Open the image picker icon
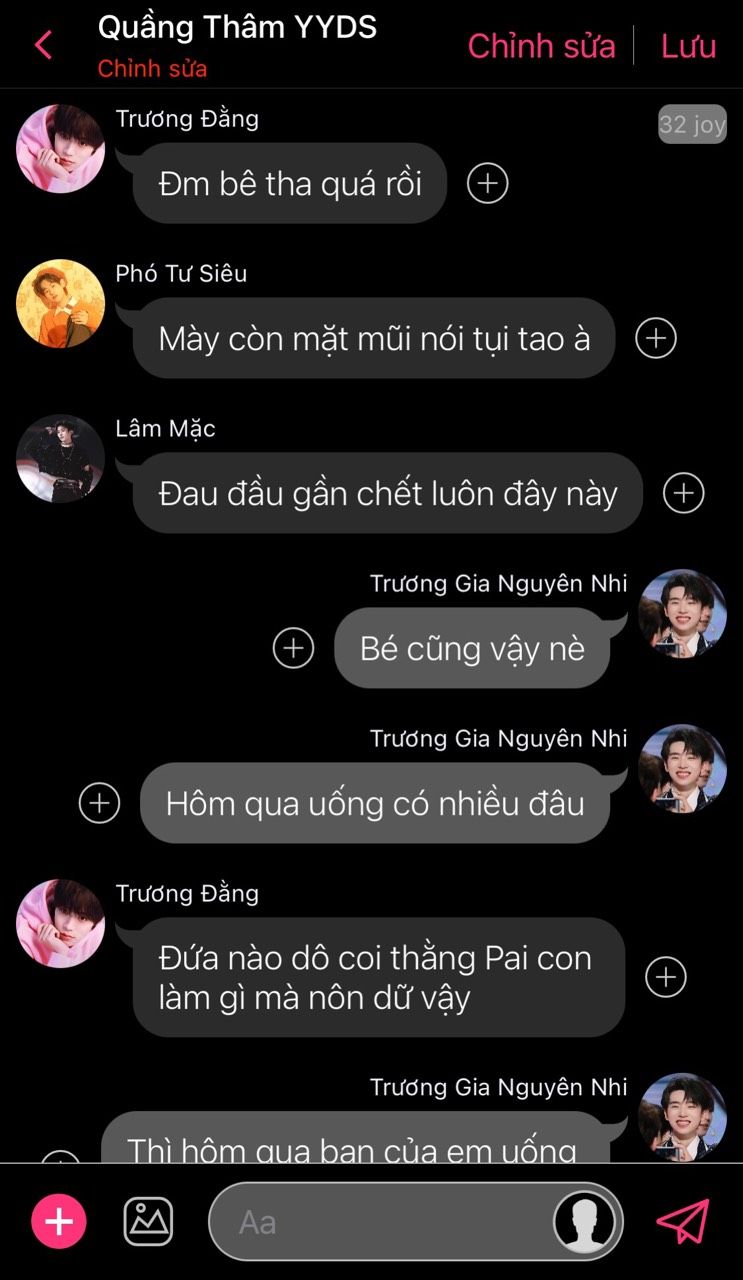The image size is (743, 1280). pyautogui.click(x=148, y=1221)
